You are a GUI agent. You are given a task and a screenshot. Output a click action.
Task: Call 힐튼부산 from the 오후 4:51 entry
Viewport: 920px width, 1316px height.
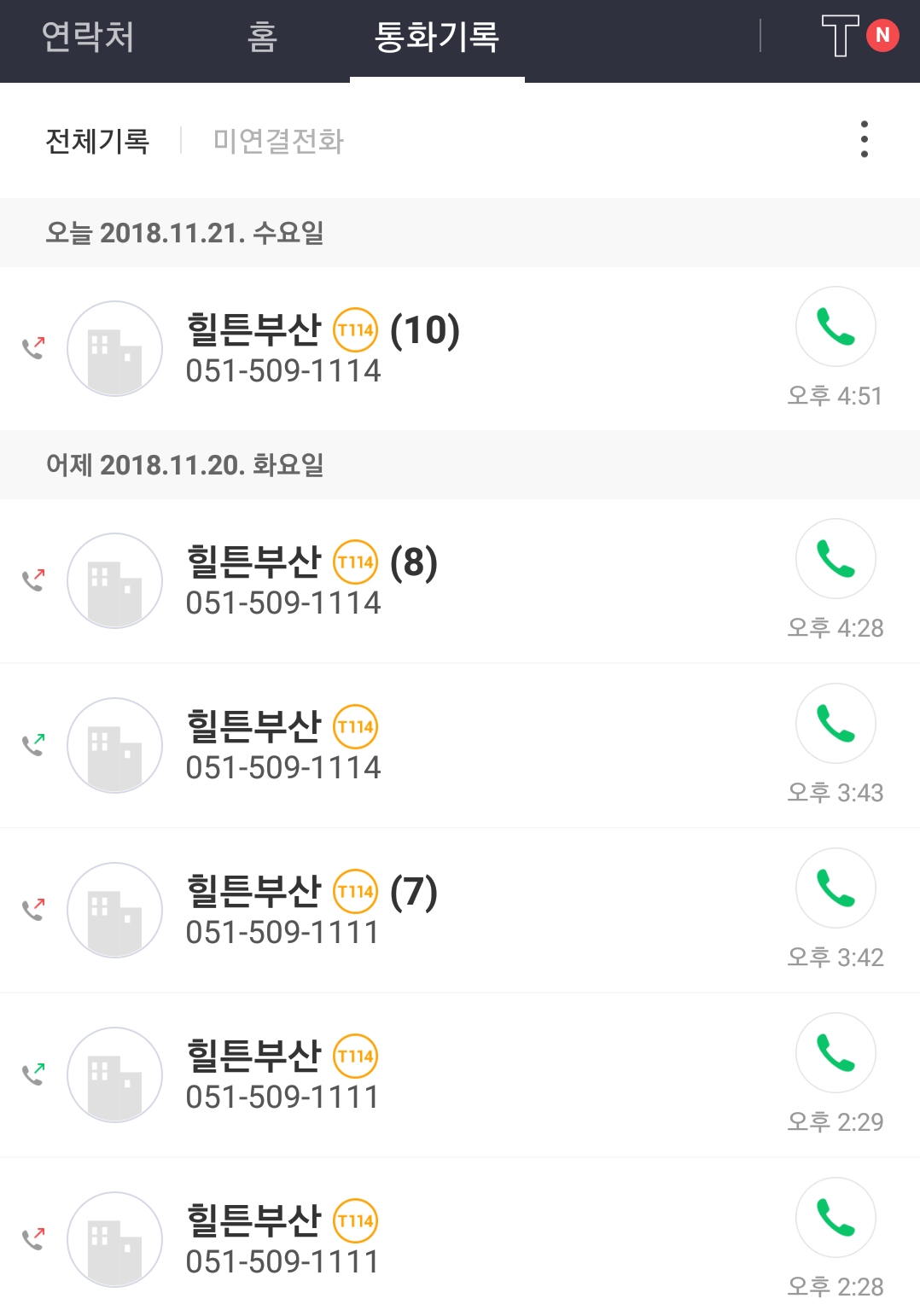pyautogui.click(x=836, y=327)
